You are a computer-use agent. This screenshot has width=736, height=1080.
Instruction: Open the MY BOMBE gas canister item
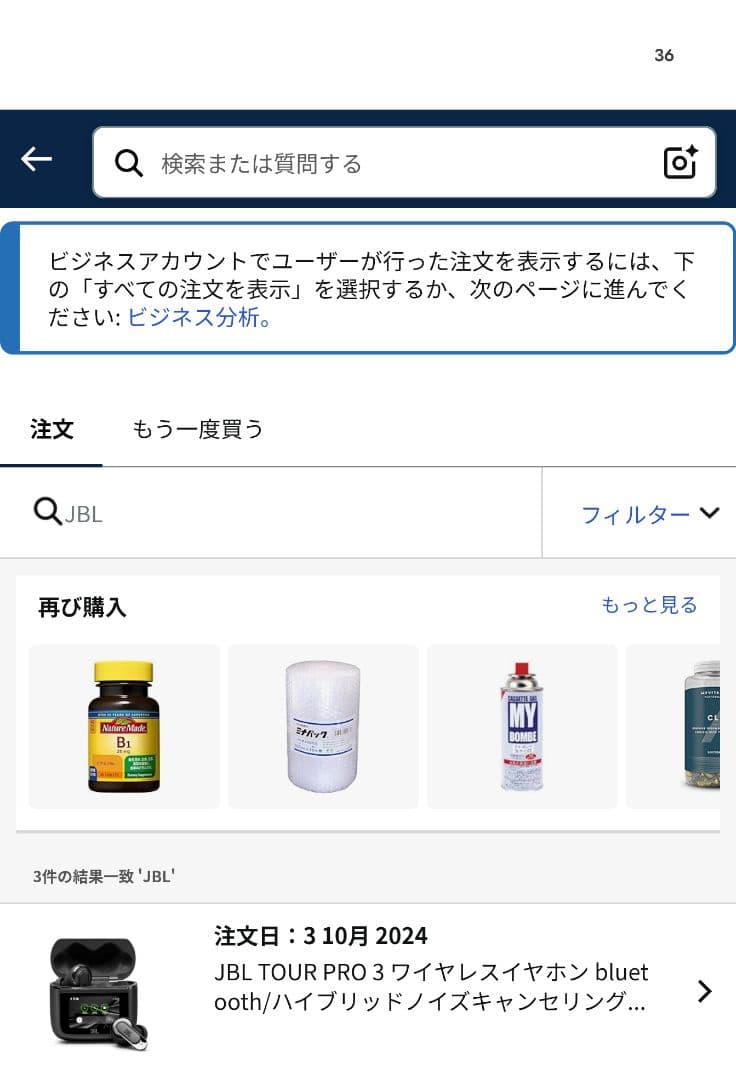pyautogui.click(x=522, y=726)
